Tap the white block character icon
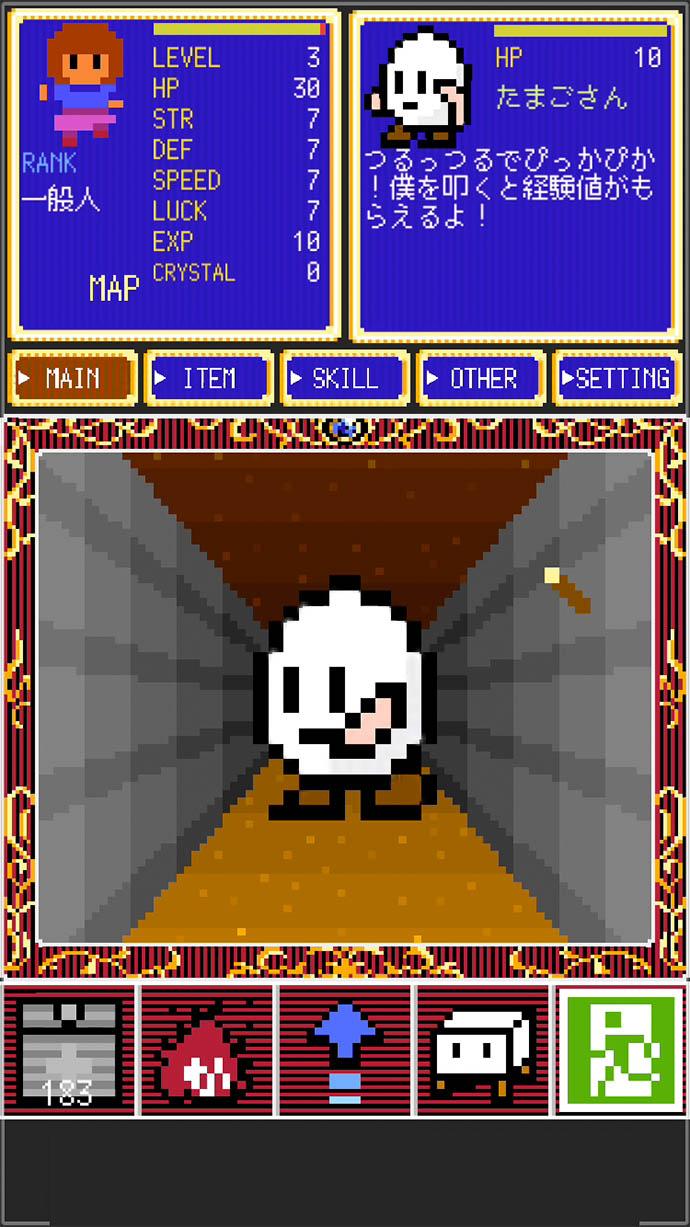Image resolution: width=690 pixels, height=1227 pixels. click(x=483, y=1050)
